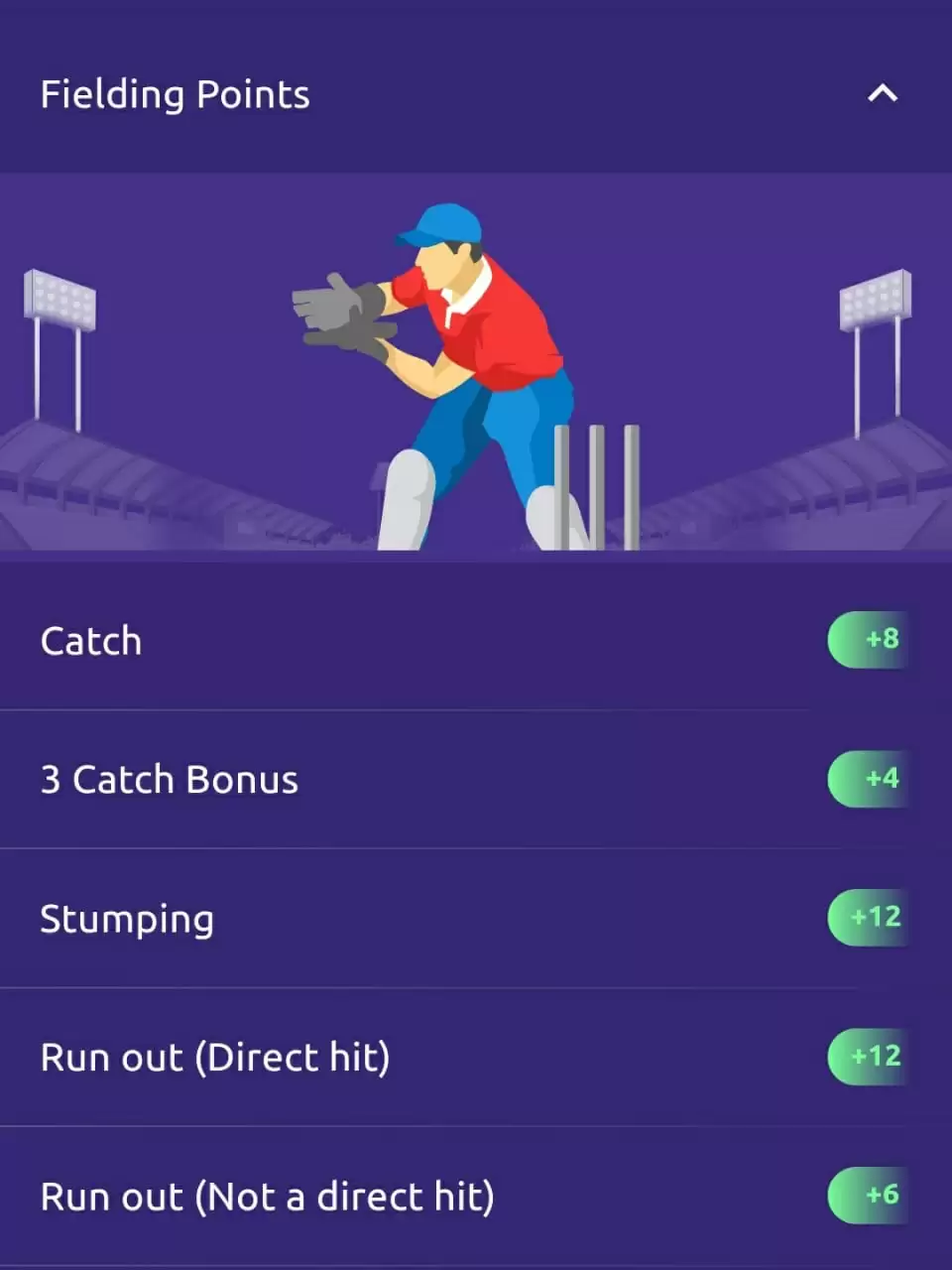Select the +4 badge for 3 Catch Bonus
Image resolution: width=952 pixels, height=1270 pixels.
click(868, 779)
